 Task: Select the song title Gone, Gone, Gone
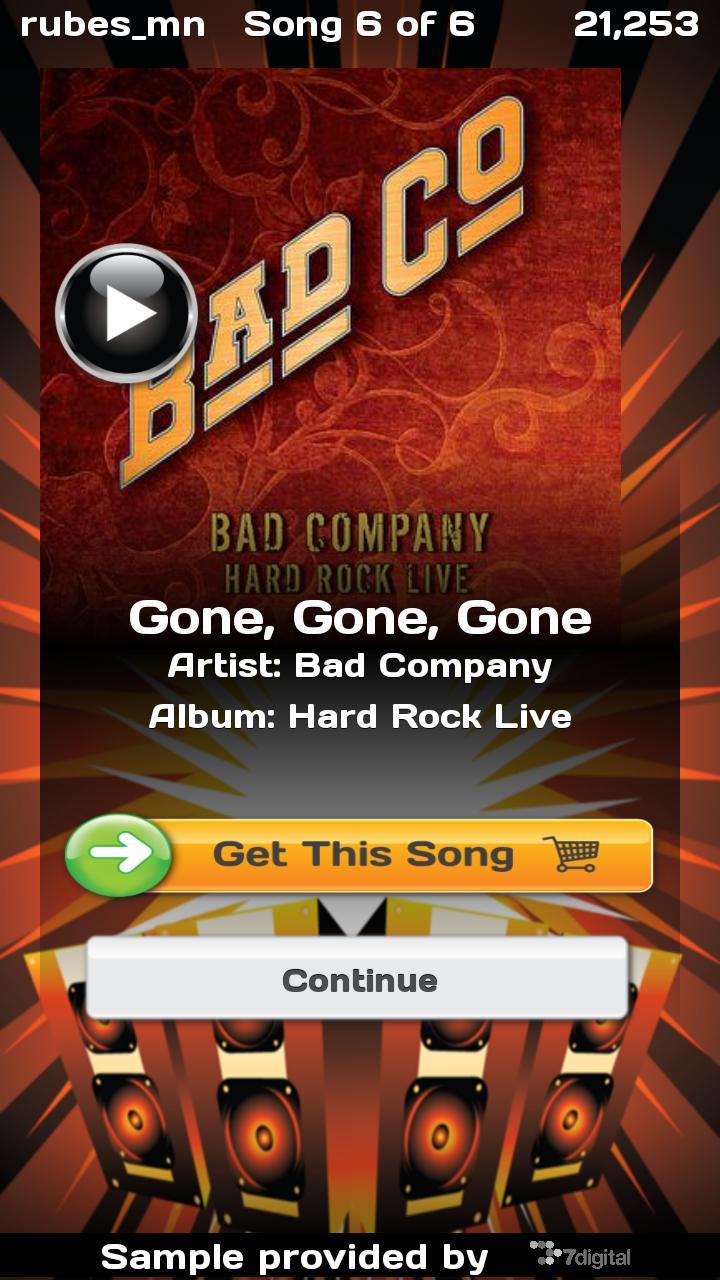point(360,618)
